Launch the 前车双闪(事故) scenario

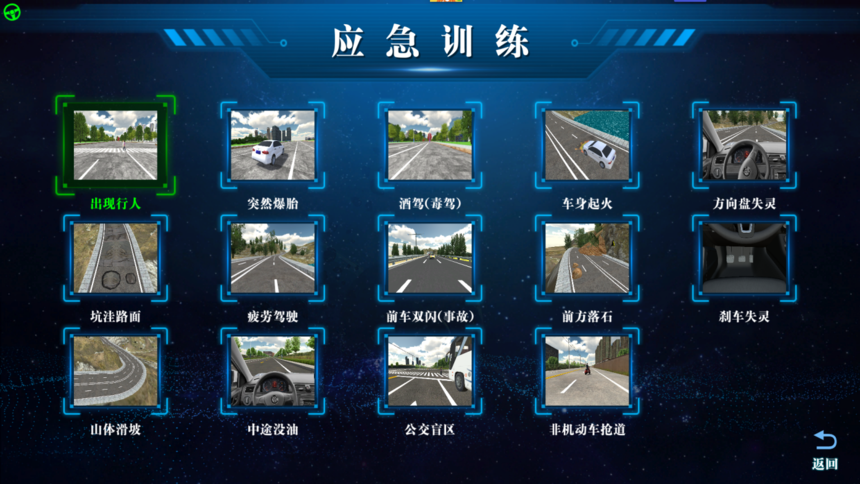[430, 258]
